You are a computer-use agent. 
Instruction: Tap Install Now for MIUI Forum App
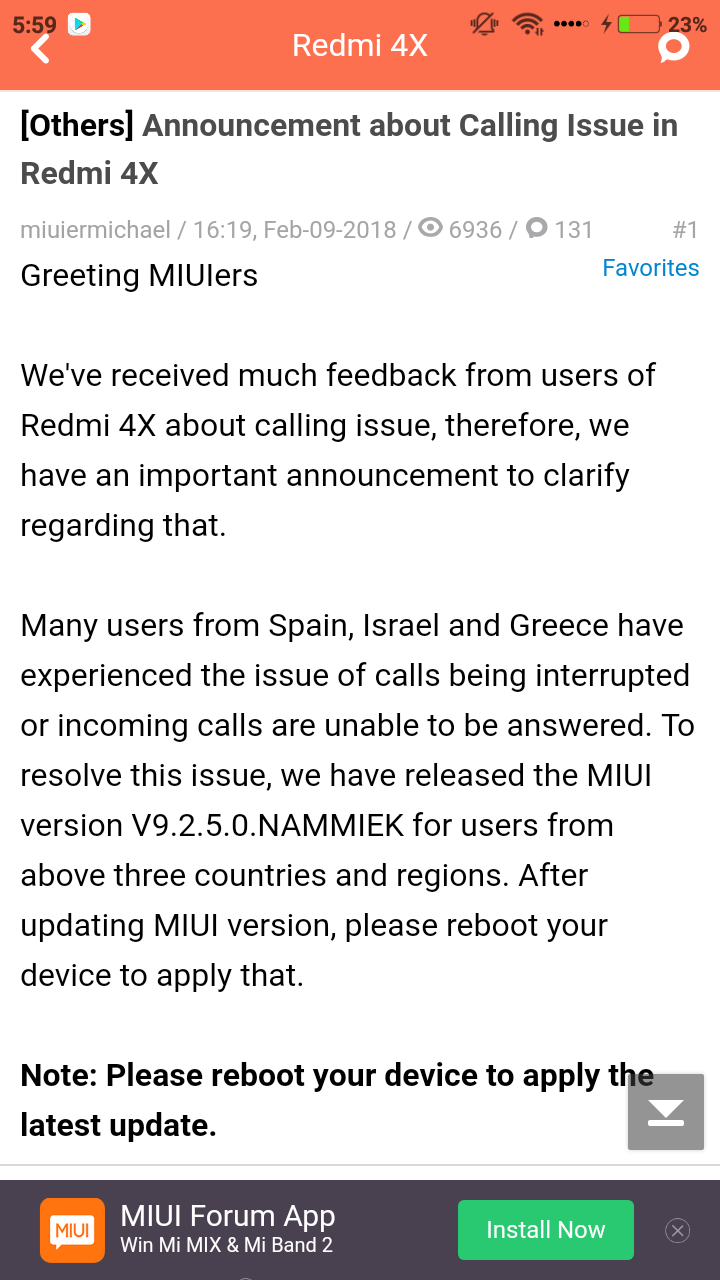pyautogui.click(x=545, y=1230)
